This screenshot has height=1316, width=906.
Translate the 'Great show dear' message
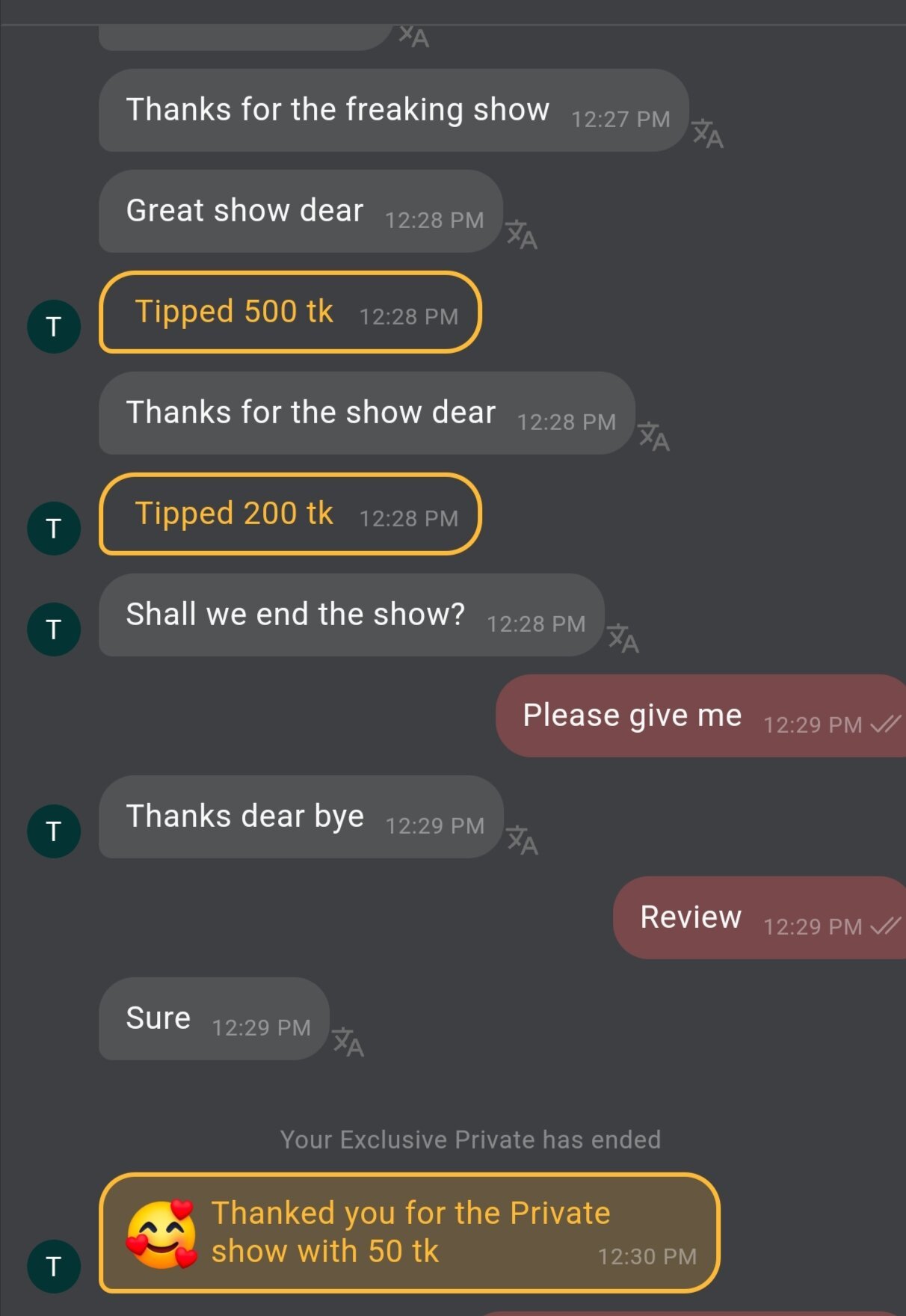(522, 235)
